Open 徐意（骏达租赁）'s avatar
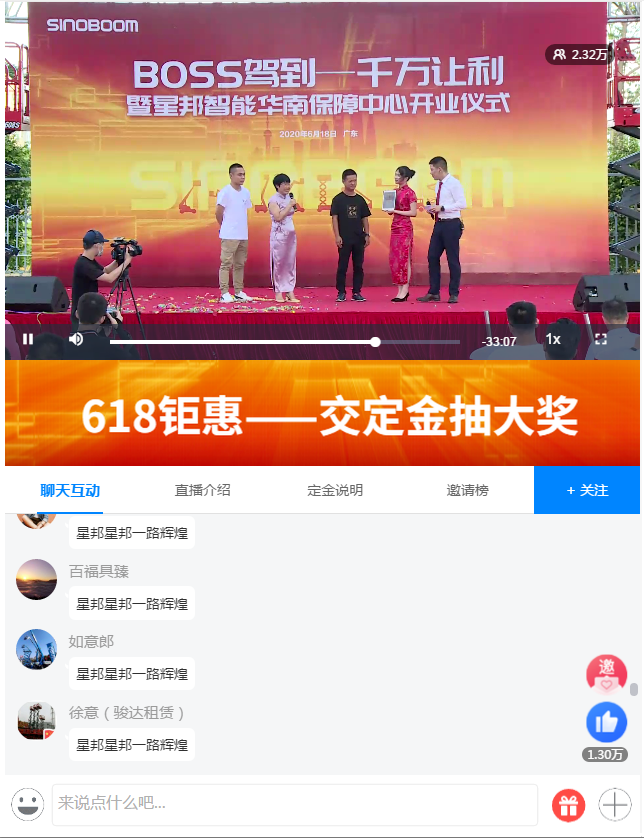The height and width of the screenshot is (838, 644). (37, 721)
